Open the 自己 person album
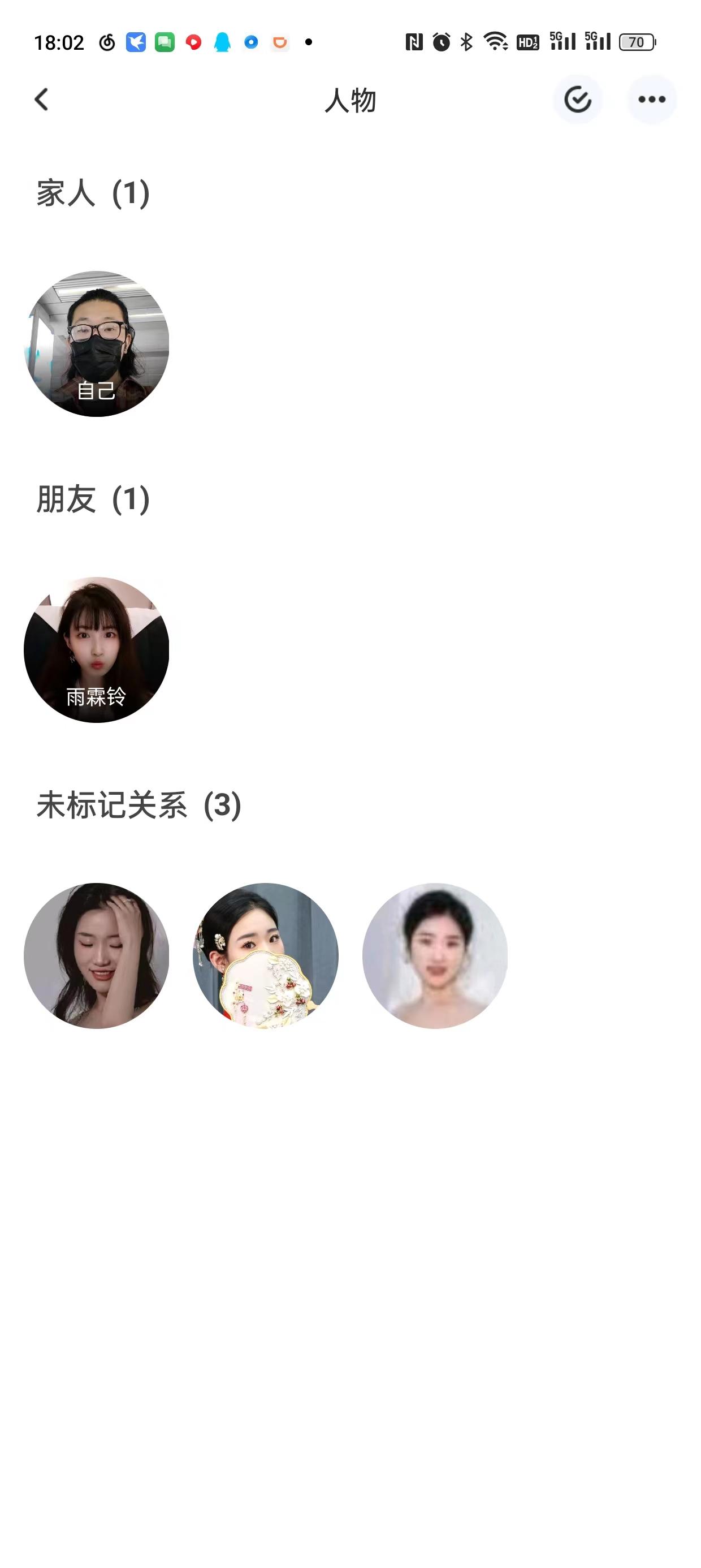 coord(96,344)
